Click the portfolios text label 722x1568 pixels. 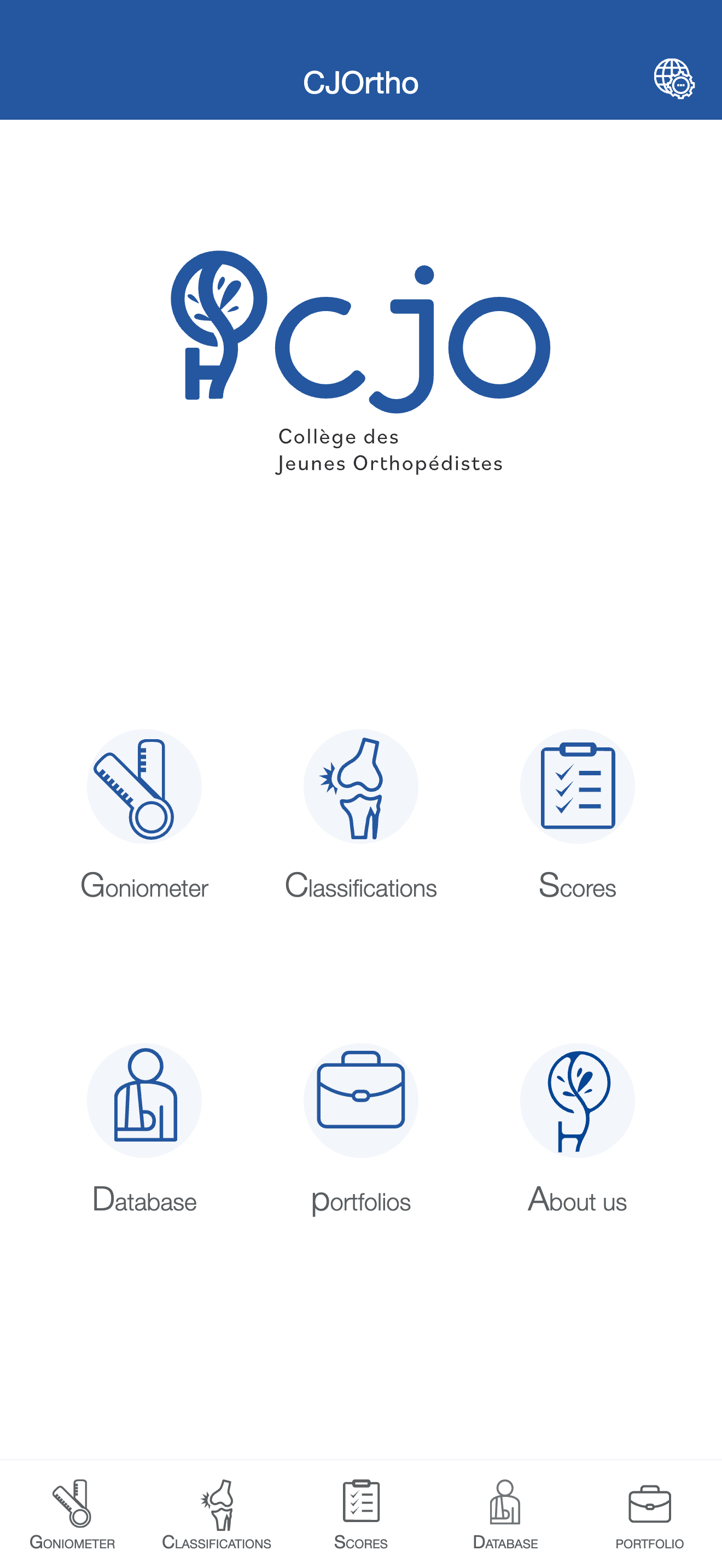pos(362,1201)
